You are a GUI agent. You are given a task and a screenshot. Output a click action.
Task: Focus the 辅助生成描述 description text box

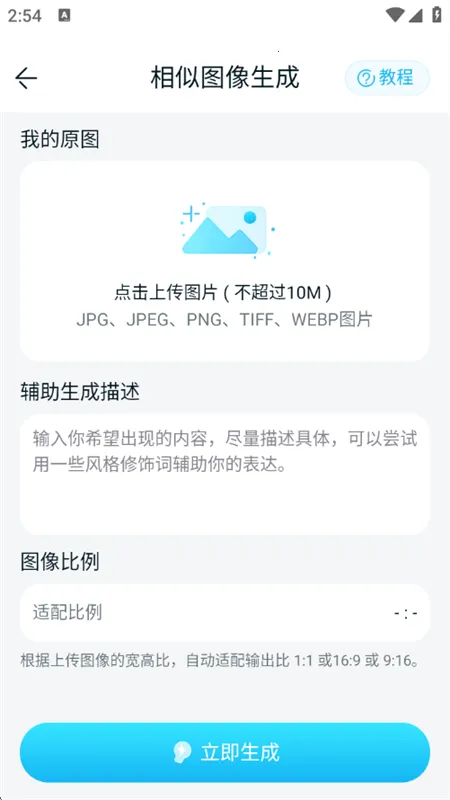click(x=224, y=474)
